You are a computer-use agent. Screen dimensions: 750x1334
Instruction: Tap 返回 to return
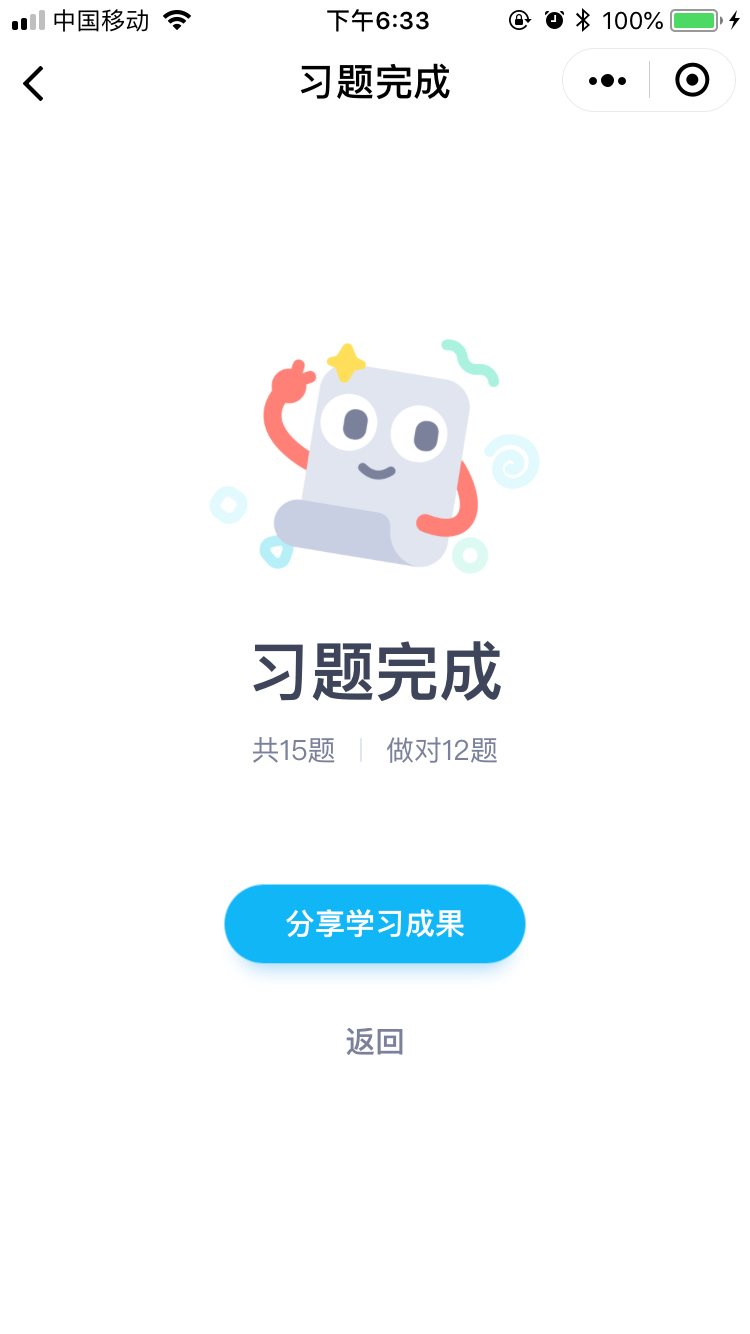click(375, 1042)
